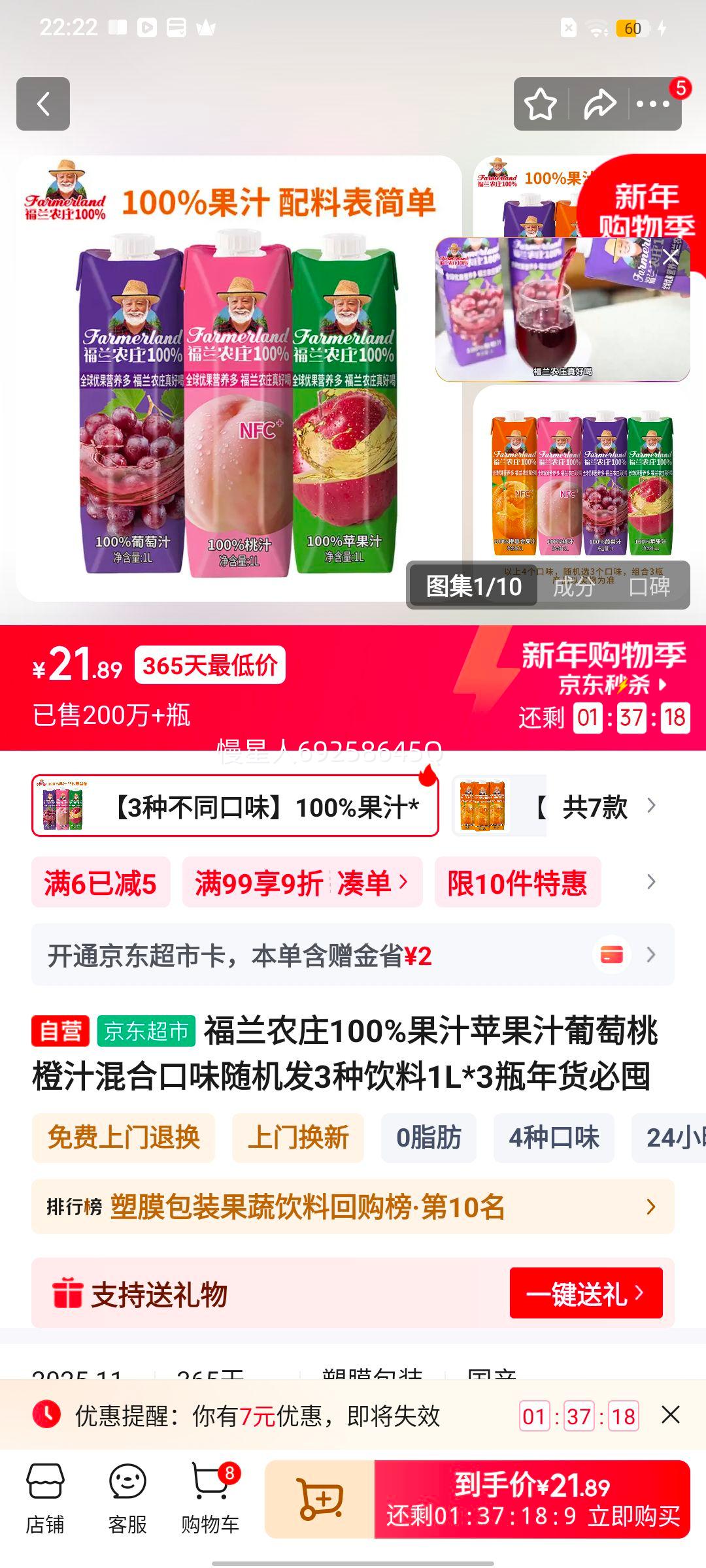
Task: Click the 一键送礼 gift button
Action: (584, 1294)
